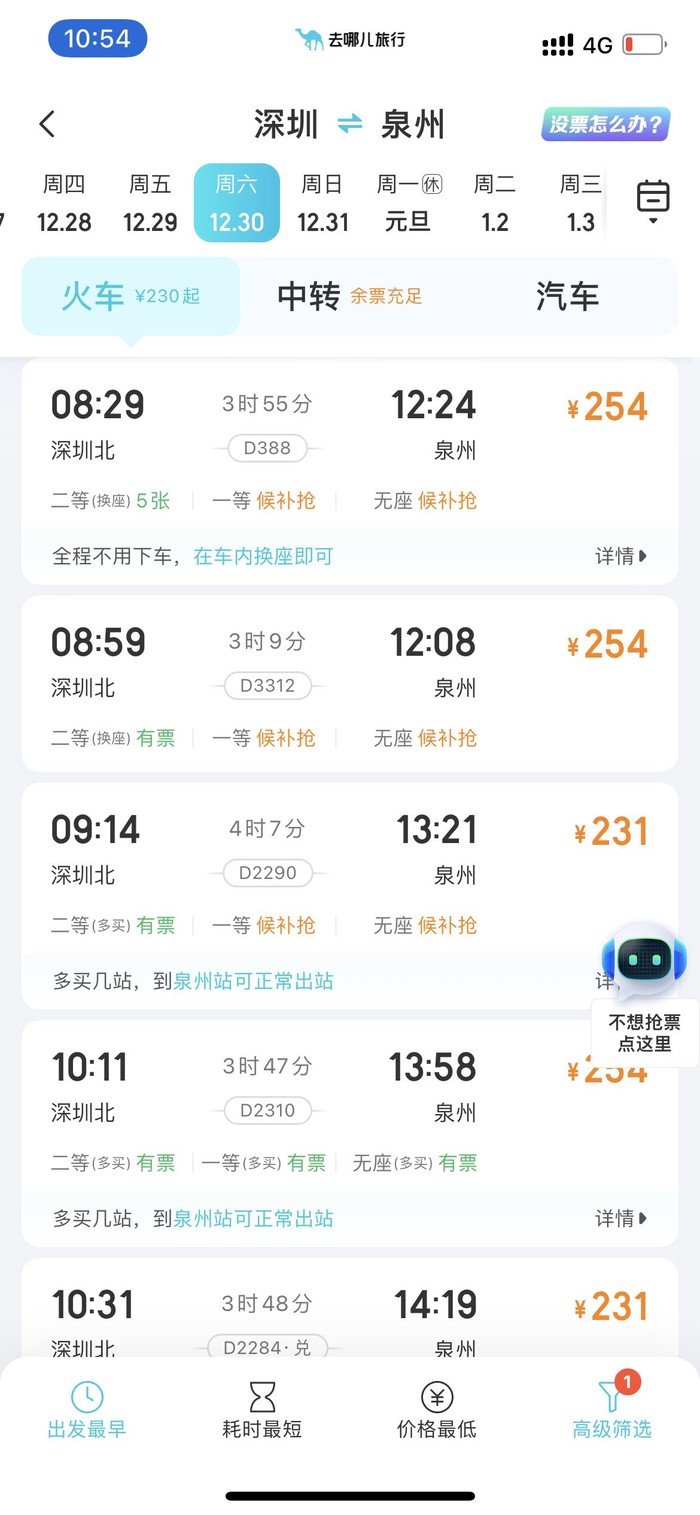Select Thursday 12.28 date
The image size is (700, 1515).
coord(64,203)
